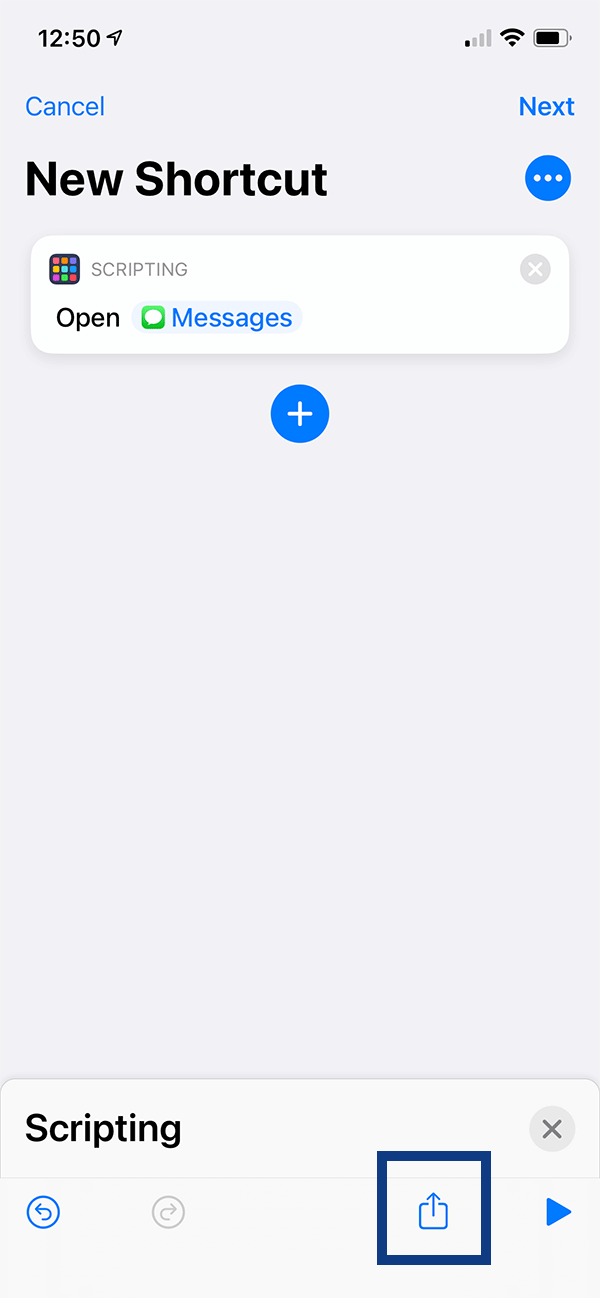The image size is (600, 1298).
Task: Share this shortcut
Action: tap(433, 1212)
